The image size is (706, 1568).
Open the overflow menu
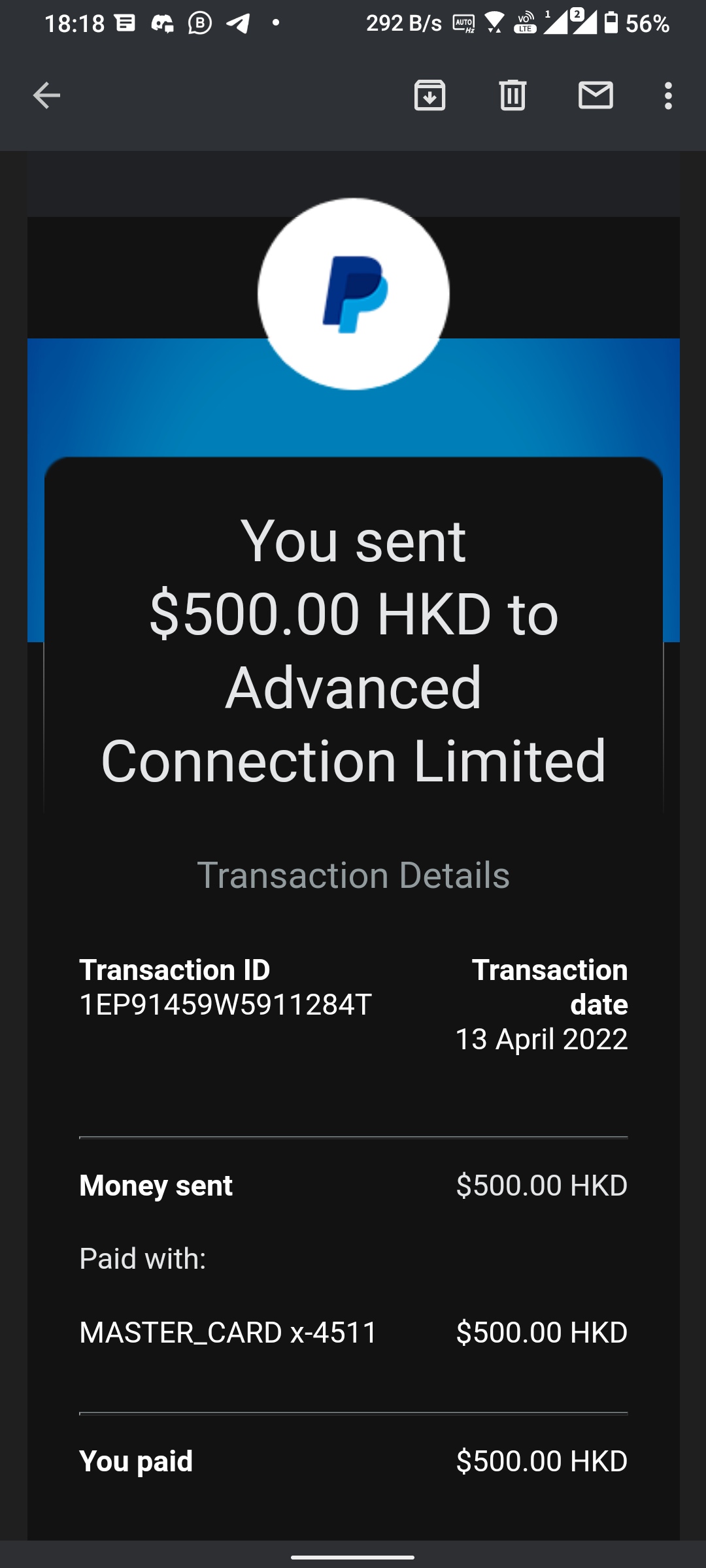click(667, 95)
